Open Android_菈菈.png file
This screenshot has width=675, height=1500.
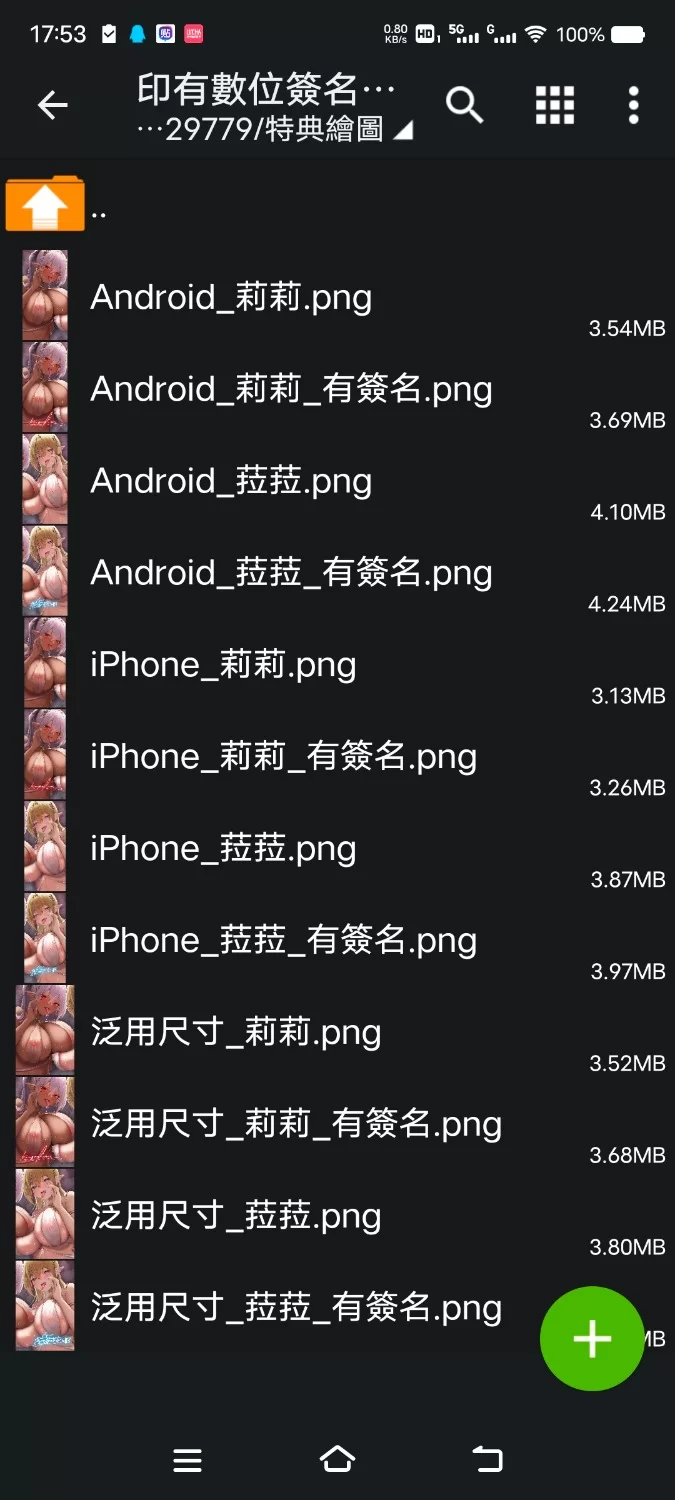pyautogui.click(x=231, y=482)
